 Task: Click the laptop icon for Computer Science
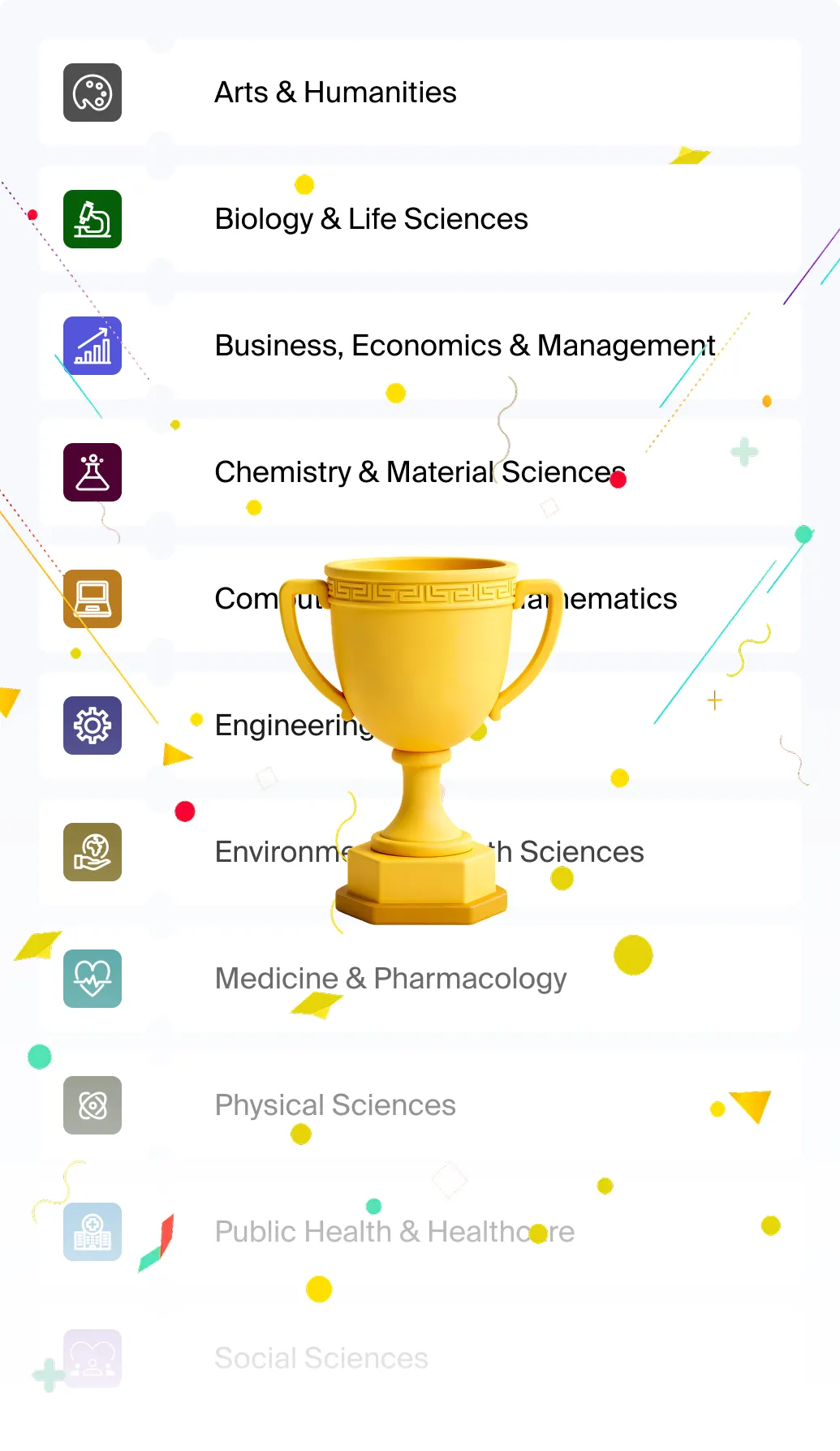tap(92, 599)
